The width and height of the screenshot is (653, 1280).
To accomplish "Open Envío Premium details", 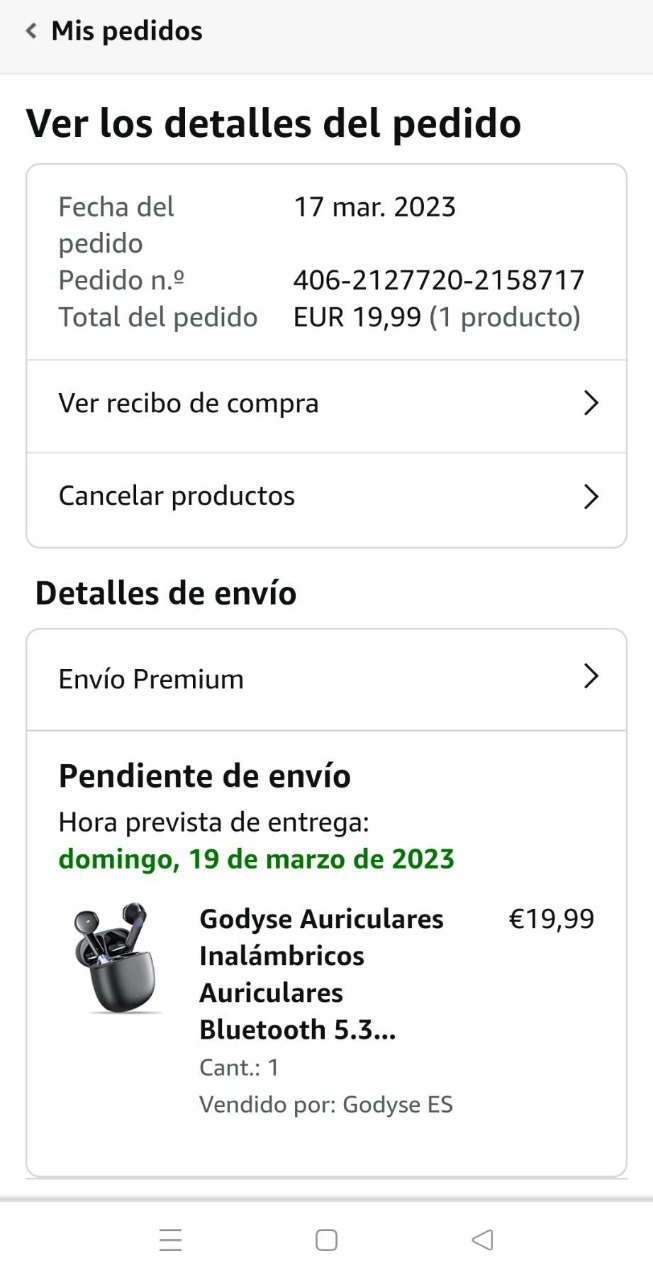I will pyautogui.click(x=326, y=679).
